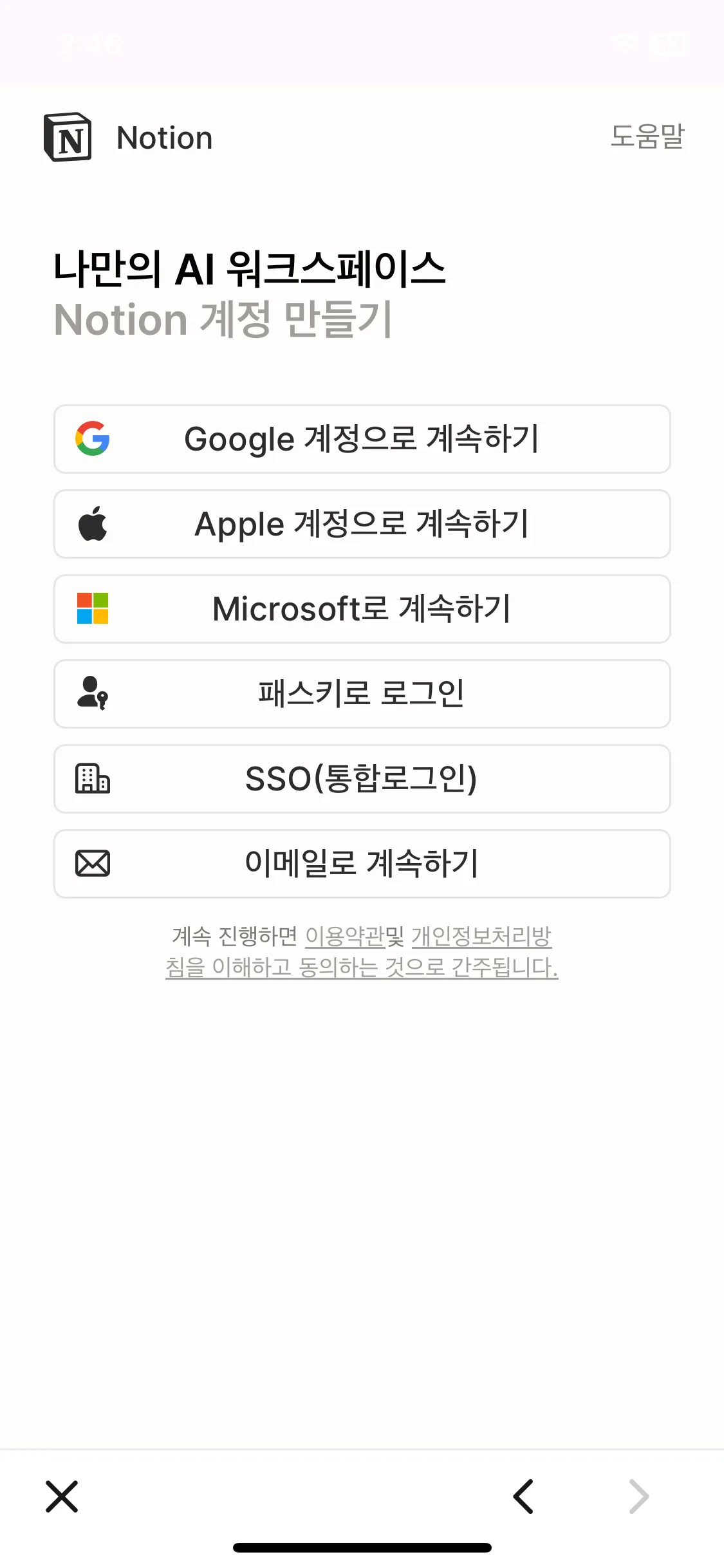This screenshot has height=1568, width=724.
Task: Tap the X button in the bottom bar
Action: click(62, 1495)
